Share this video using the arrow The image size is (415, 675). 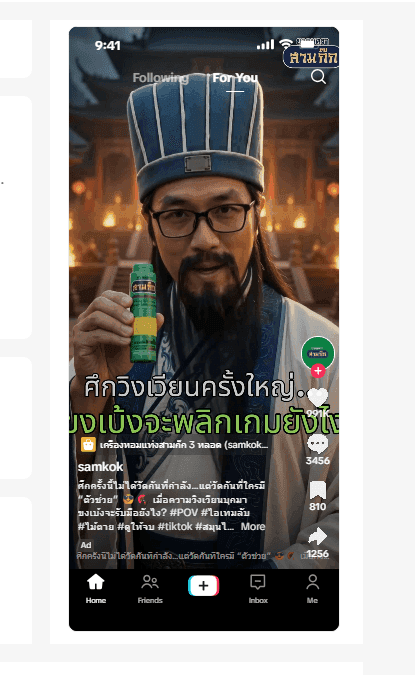[318, 536]
